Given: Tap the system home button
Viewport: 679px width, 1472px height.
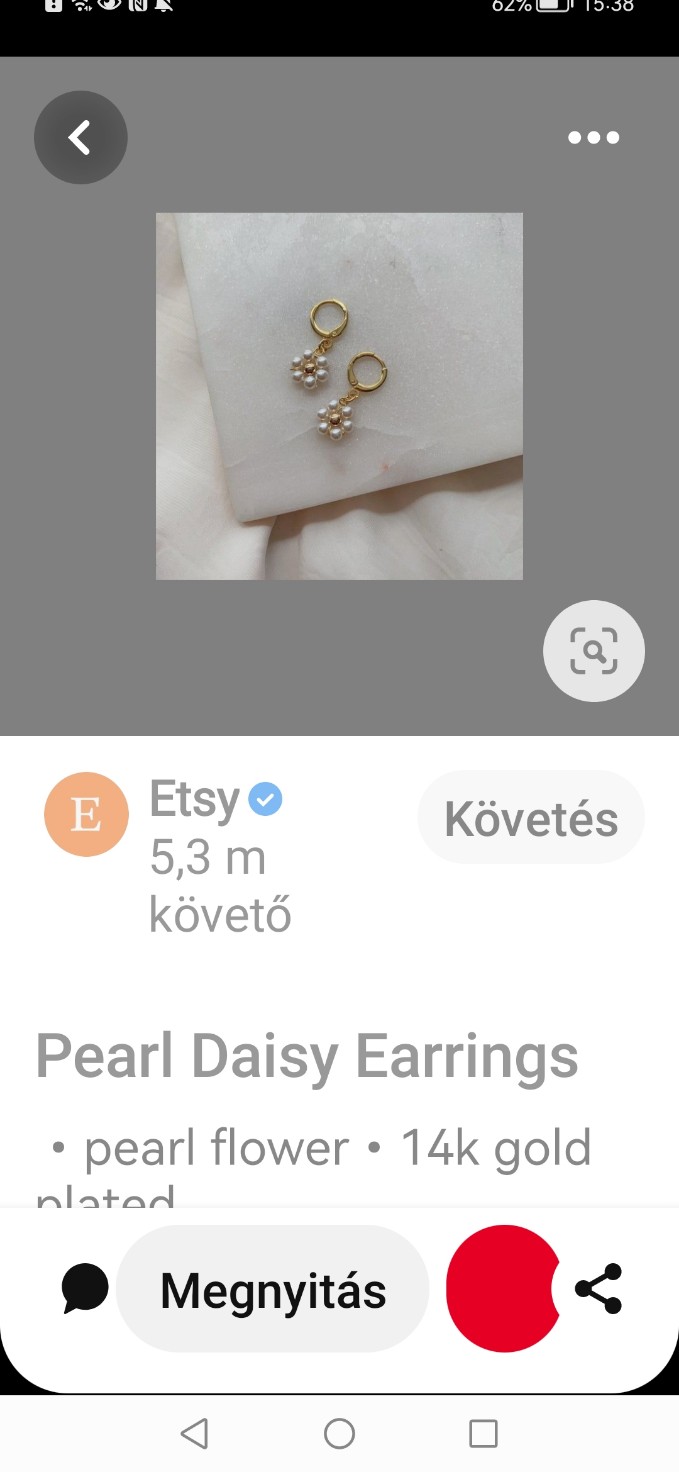Looking at the screenshot, I should [339, 1434].
